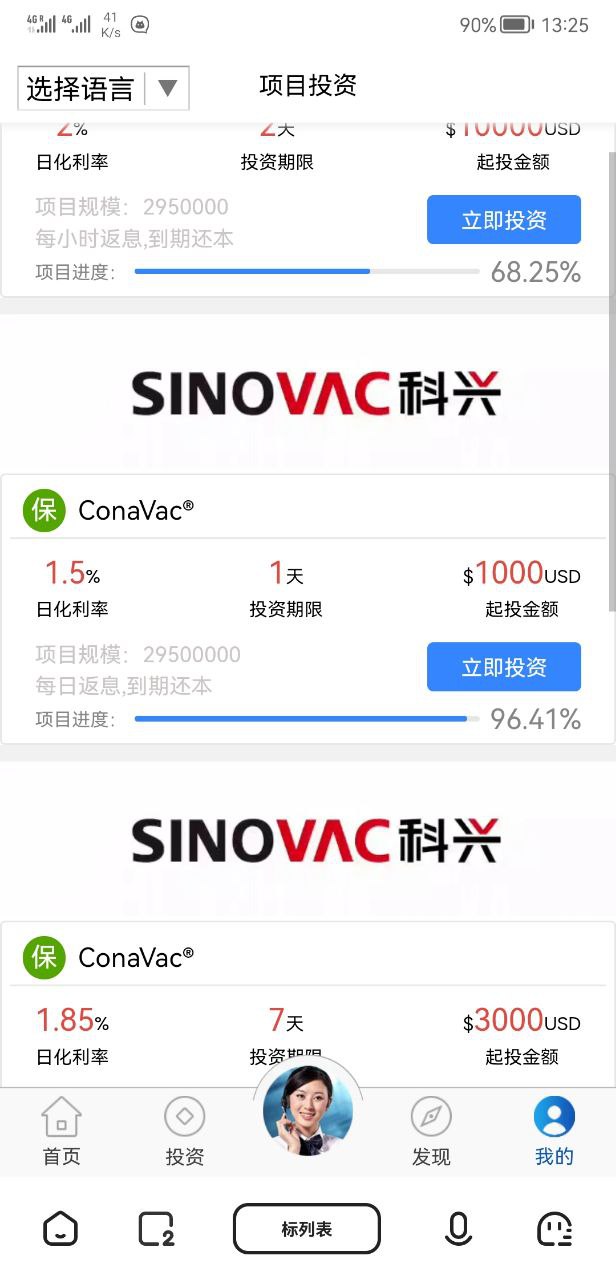
Task: Open the browser menu face icon
Action: point(554,1229)
